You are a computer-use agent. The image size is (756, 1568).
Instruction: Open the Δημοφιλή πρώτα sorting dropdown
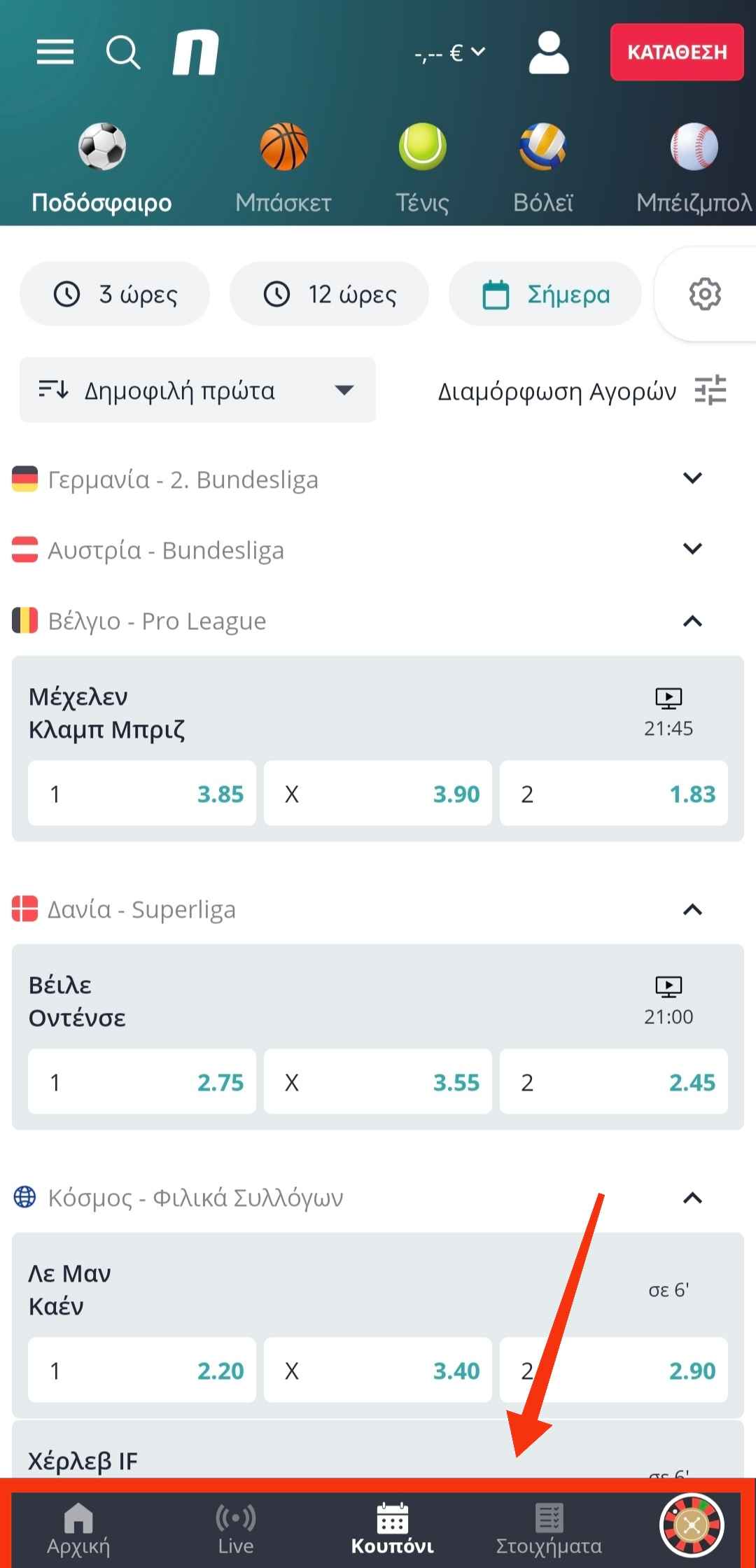click(197, 390)
